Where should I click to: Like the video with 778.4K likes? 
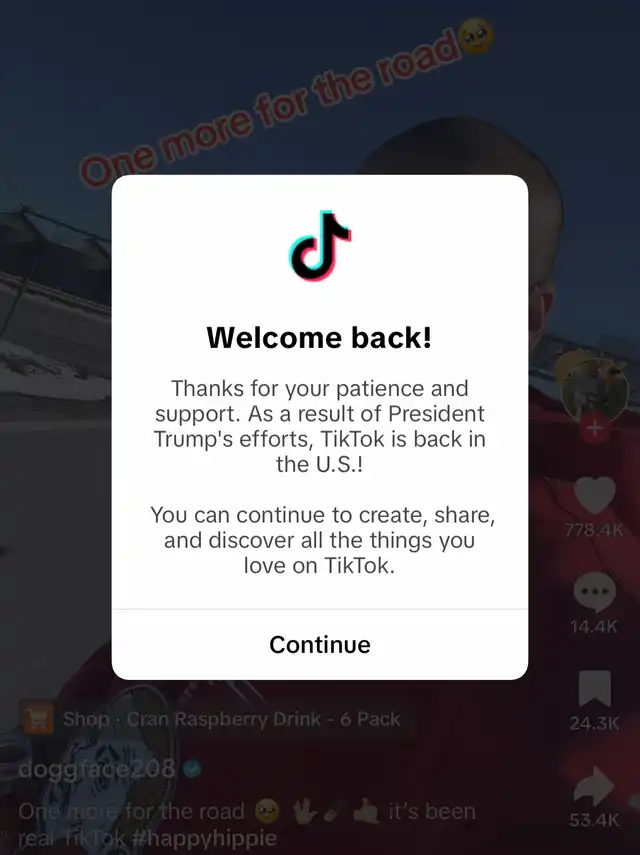pyautogui.click(x=594, y=495)
